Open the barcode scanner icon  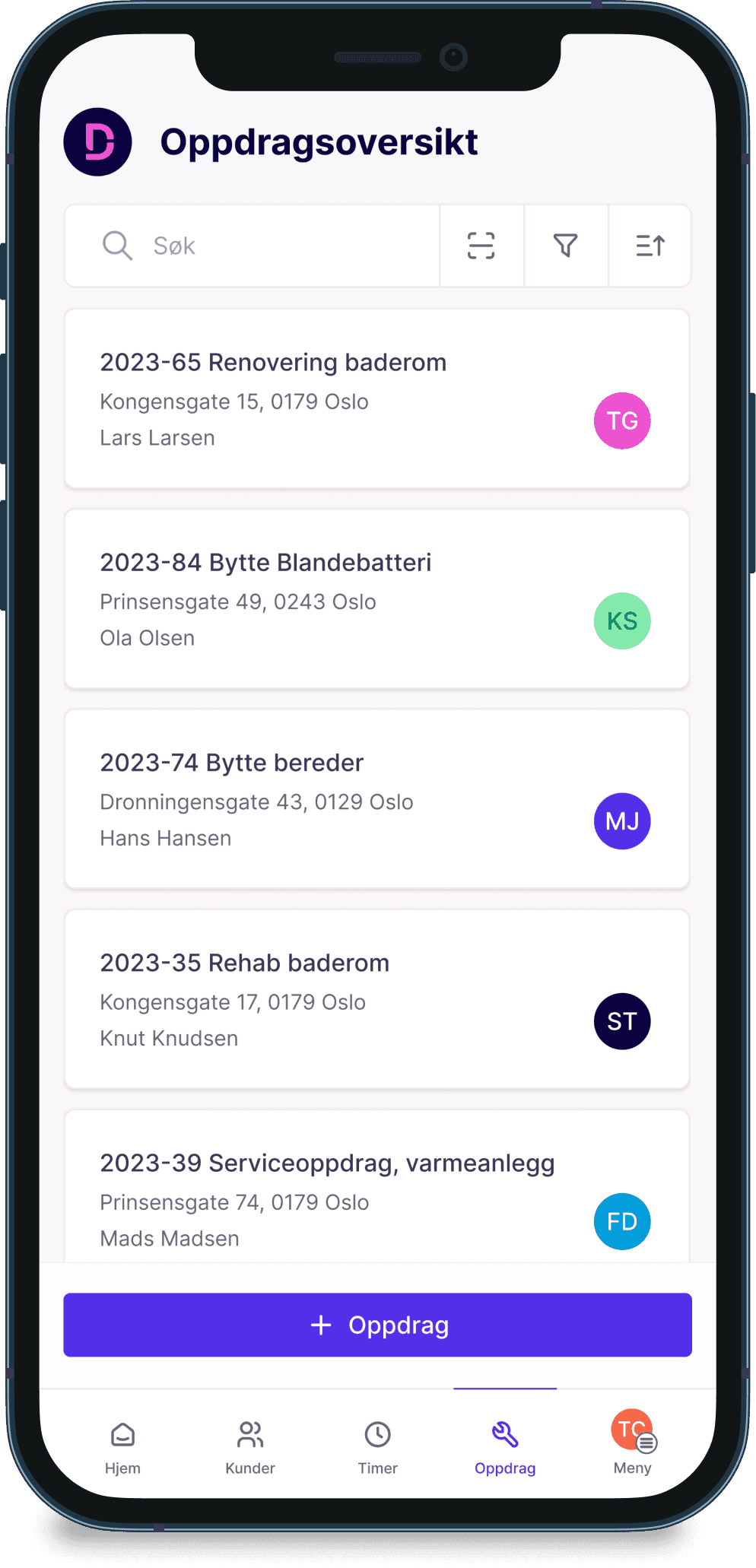pyautogui.click(x=481, y=246)
